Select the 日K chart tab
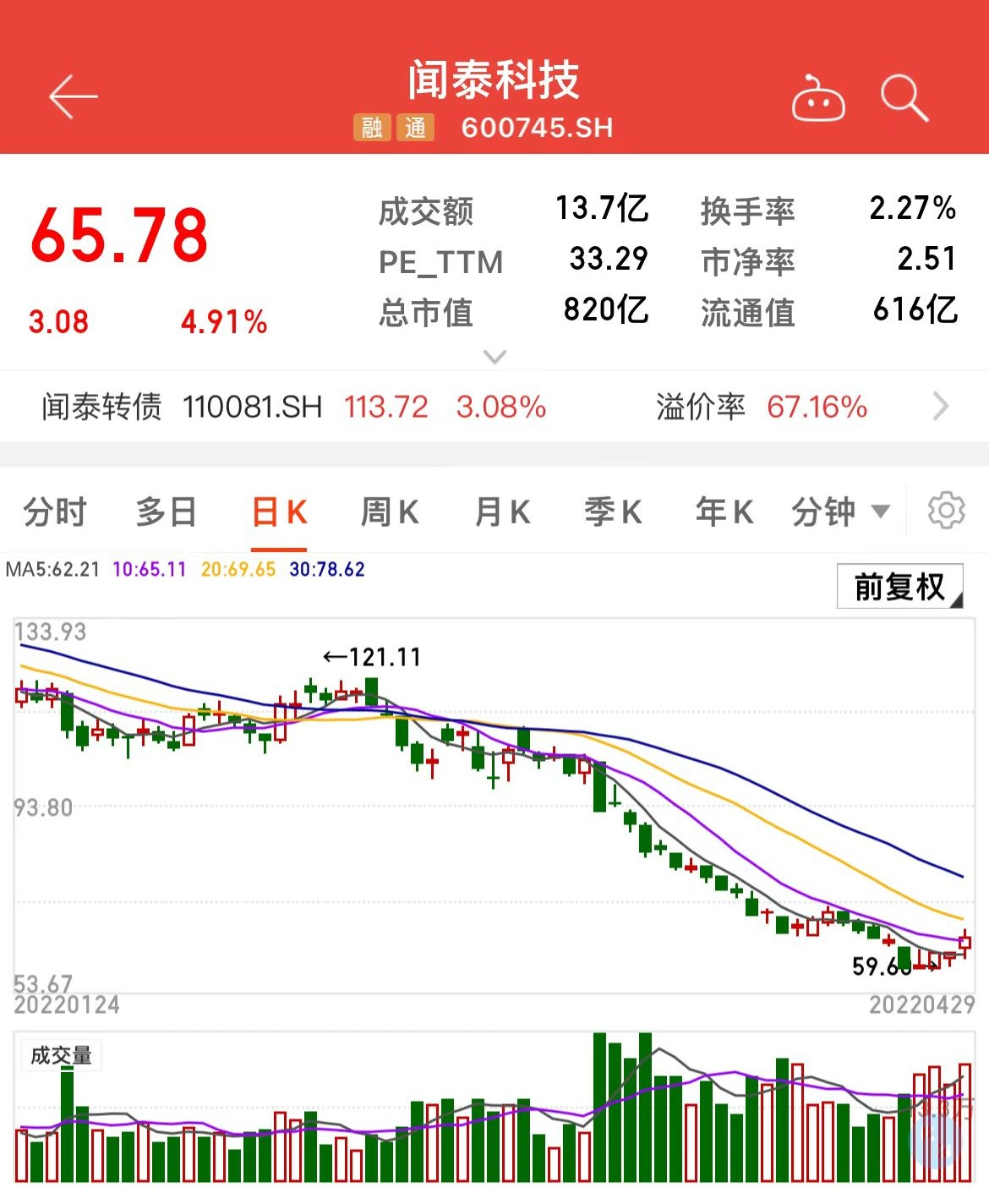 (279, 512)
